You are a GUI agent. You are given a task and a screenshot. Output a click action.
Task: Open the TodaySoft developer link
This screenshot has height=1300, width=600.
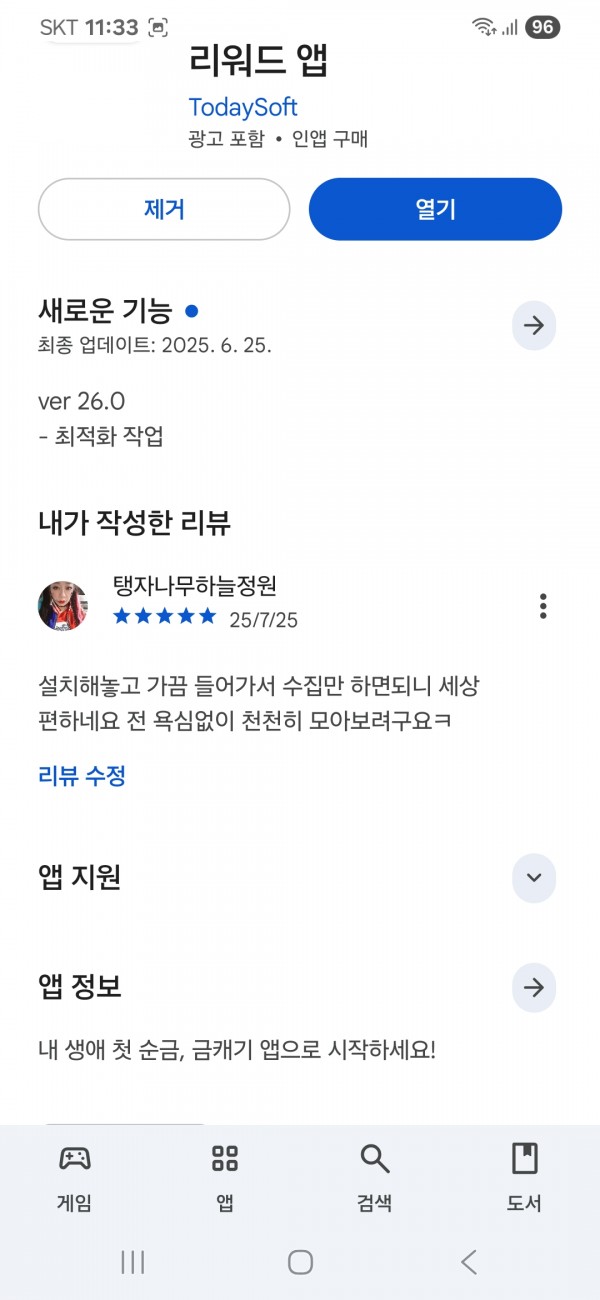coord(243,107)
